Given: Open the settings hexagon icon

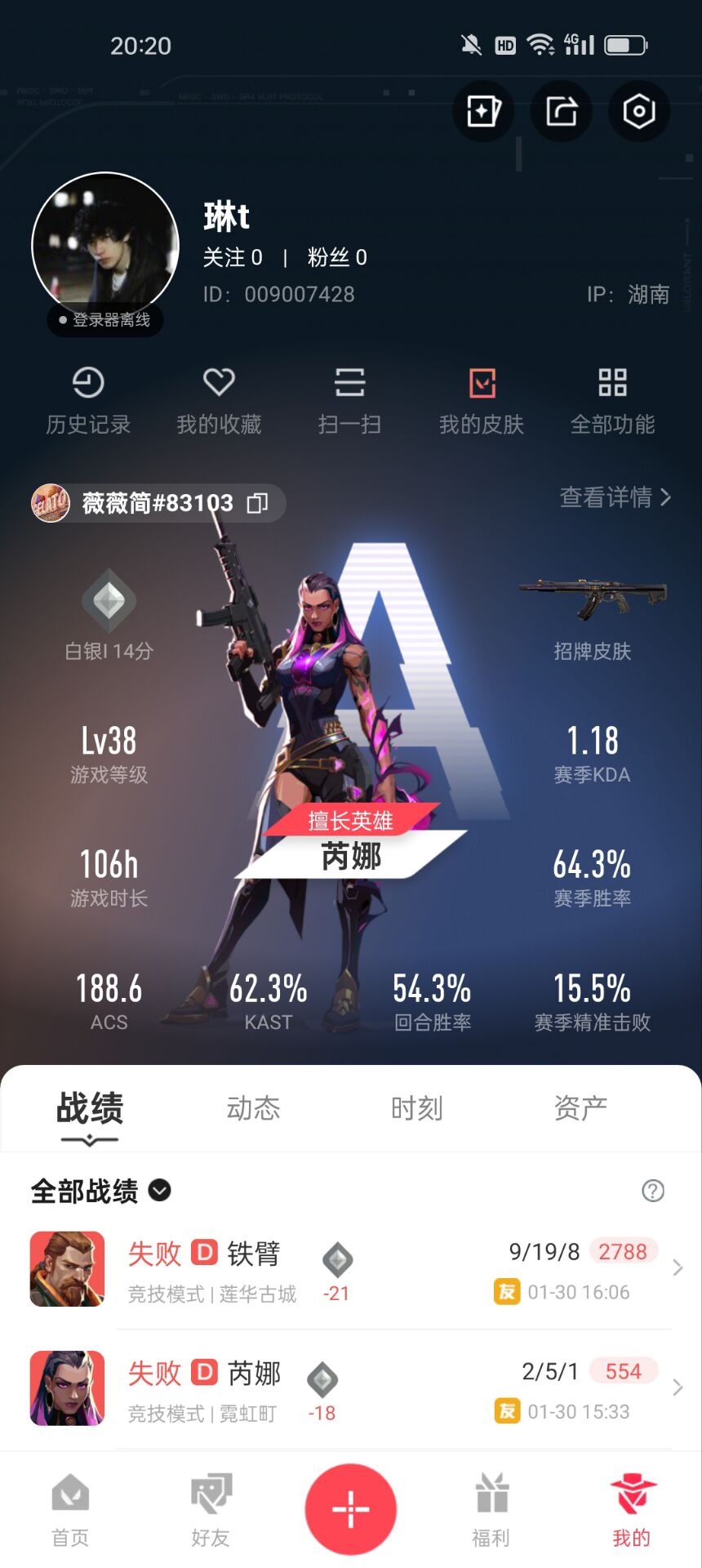Looking at the screenshot, I should coord(638,111).
